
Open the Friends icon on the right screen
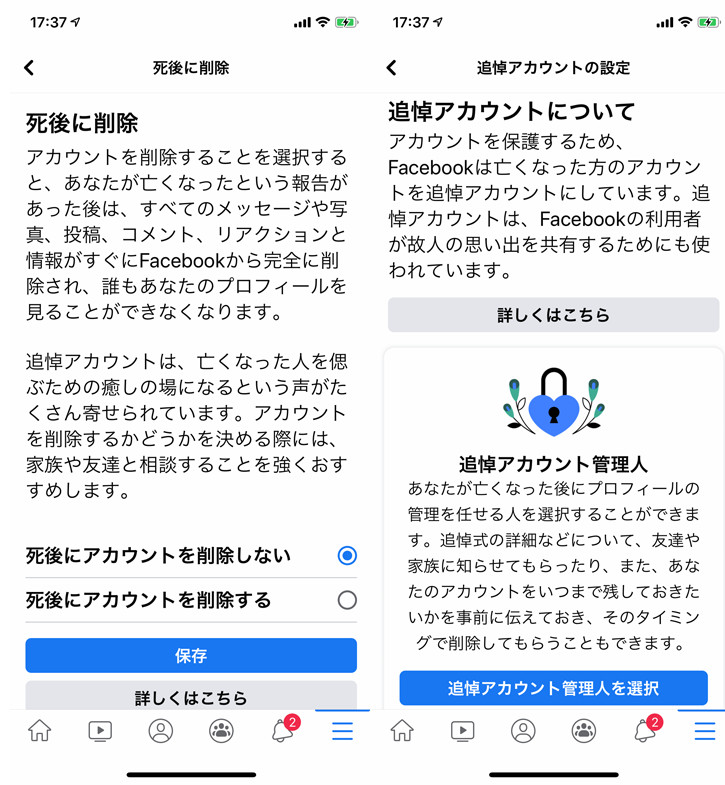pos(584,731)
